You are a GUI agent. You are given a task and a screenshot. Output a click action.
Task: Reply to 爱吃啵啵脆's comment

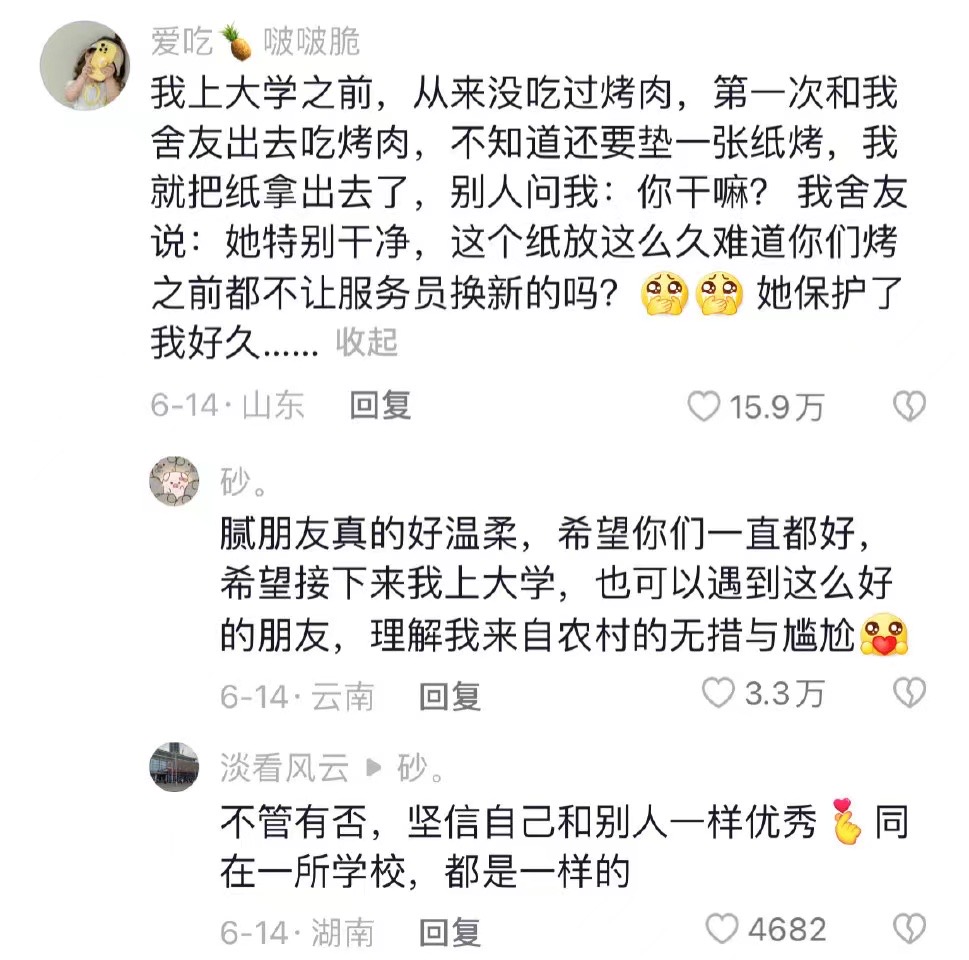(380, 405)
